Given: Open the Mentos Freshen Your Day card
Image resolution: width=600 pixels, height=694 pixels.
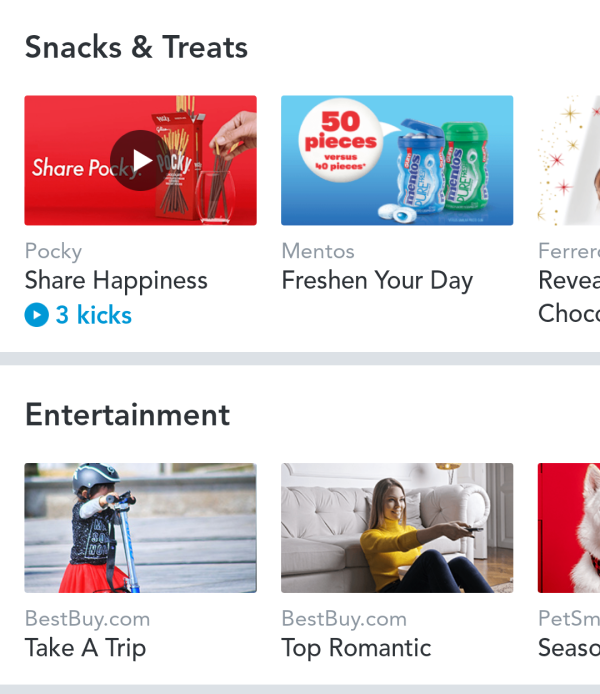Looking at the screenshot, I should (x=397, y=161).
